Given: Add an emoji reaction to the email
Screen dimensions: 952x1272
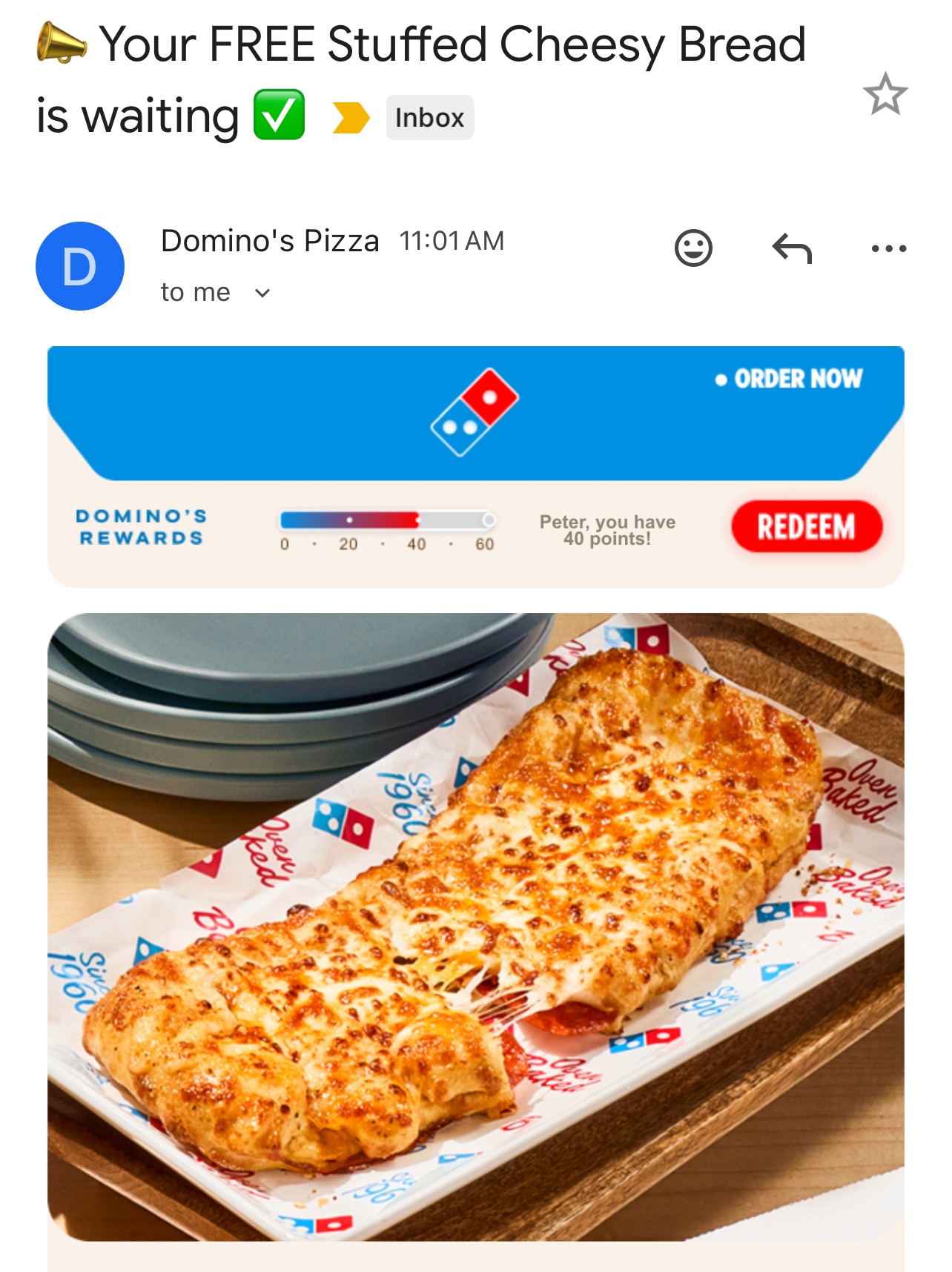Looking at the screenshot, I should (x=693, y=248).
